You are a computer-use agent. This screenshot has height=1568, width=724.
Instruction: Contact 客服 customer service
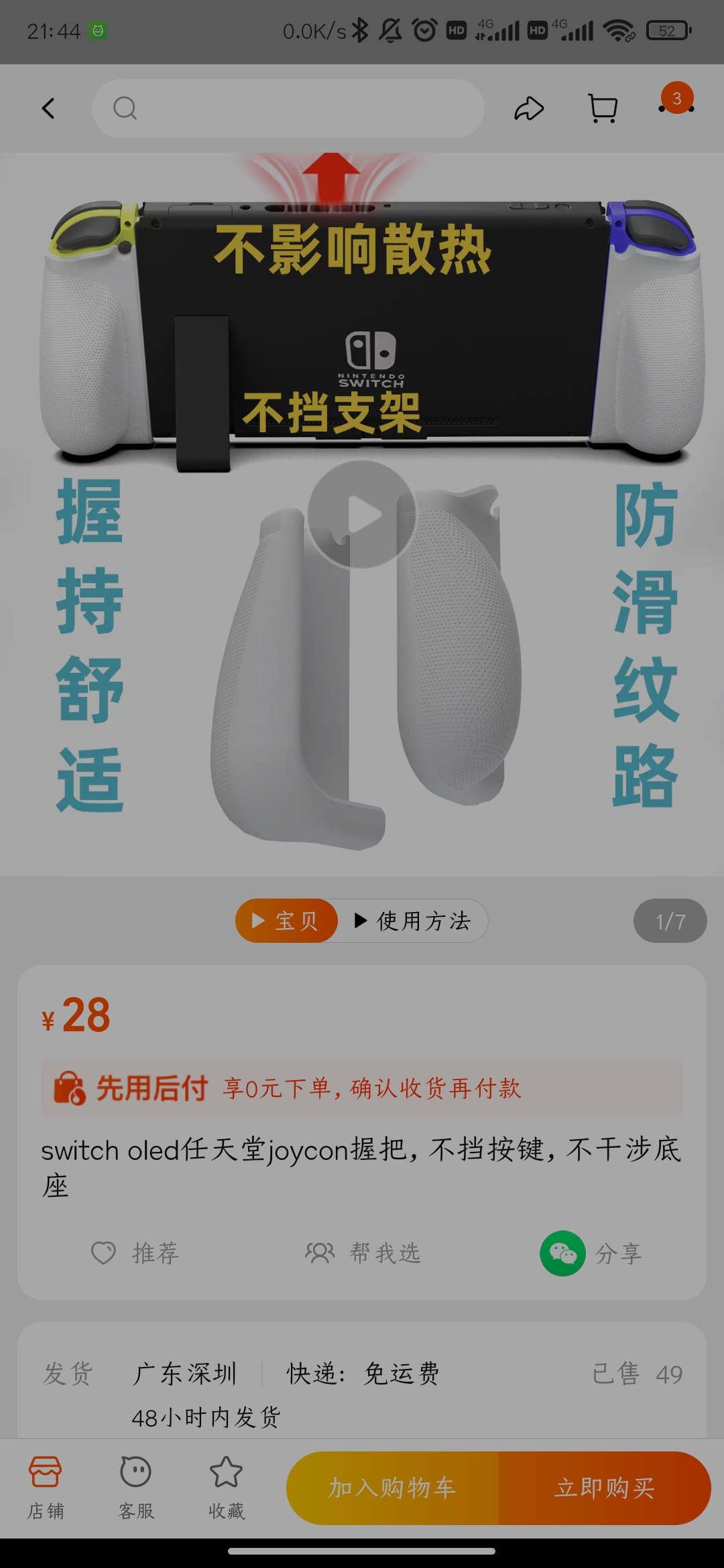pyautogui.click(x=136, y=1488)
